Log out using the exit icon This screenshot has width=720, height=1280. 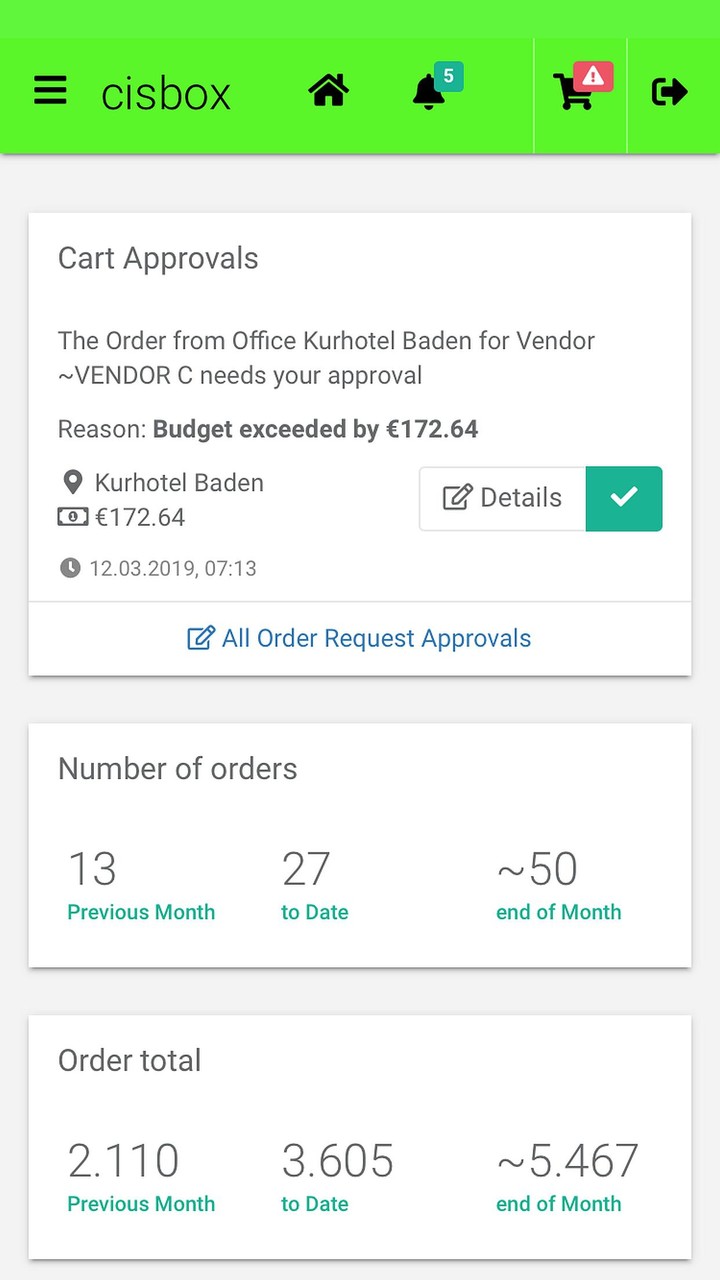pos(670,92)
